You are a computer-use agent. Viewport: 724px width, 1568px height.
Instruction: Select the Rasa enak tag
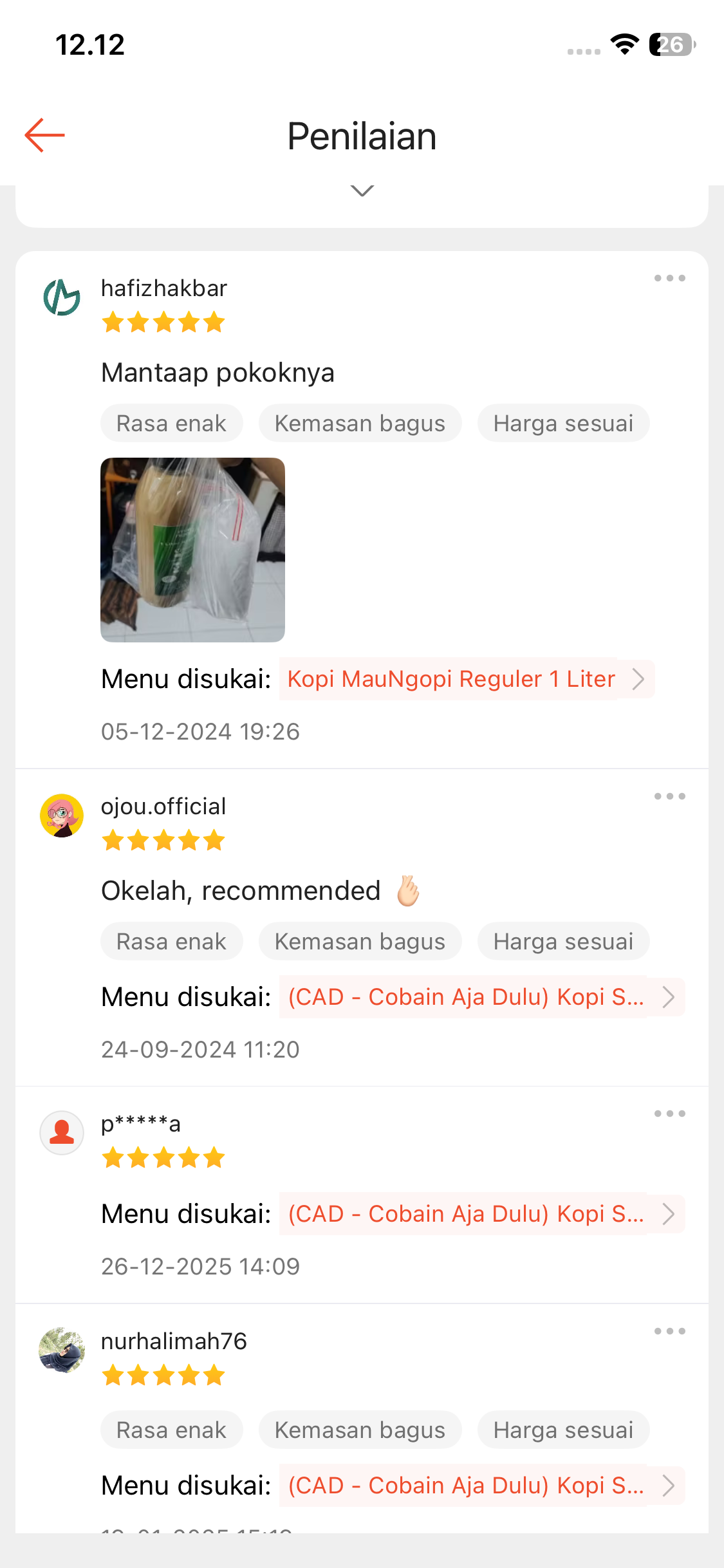(171, 423)
